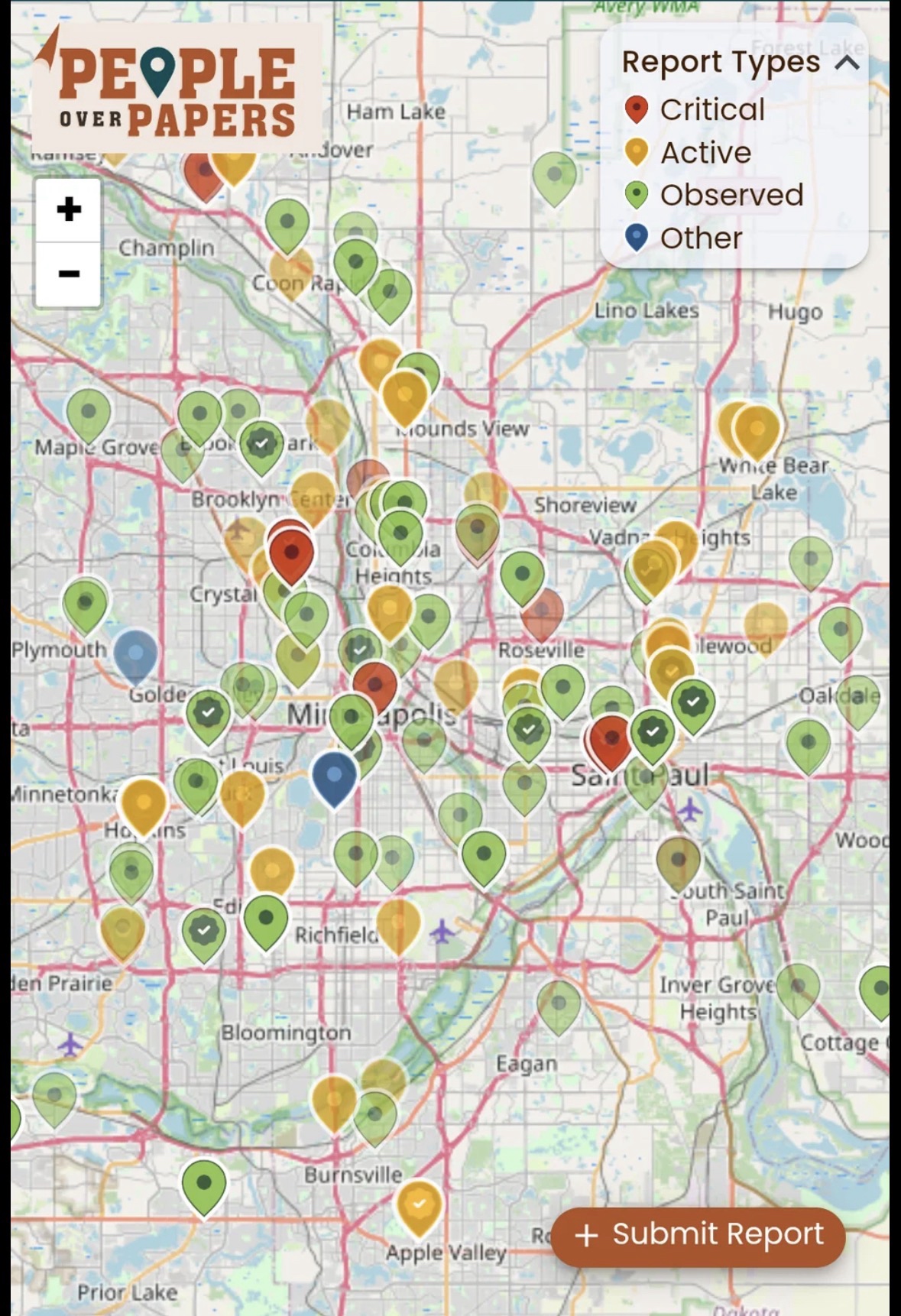Open the blue Other pin near Plymouth
This screenshot has height=1316, width=901.
pyautogui.click(x=135, y=654)
